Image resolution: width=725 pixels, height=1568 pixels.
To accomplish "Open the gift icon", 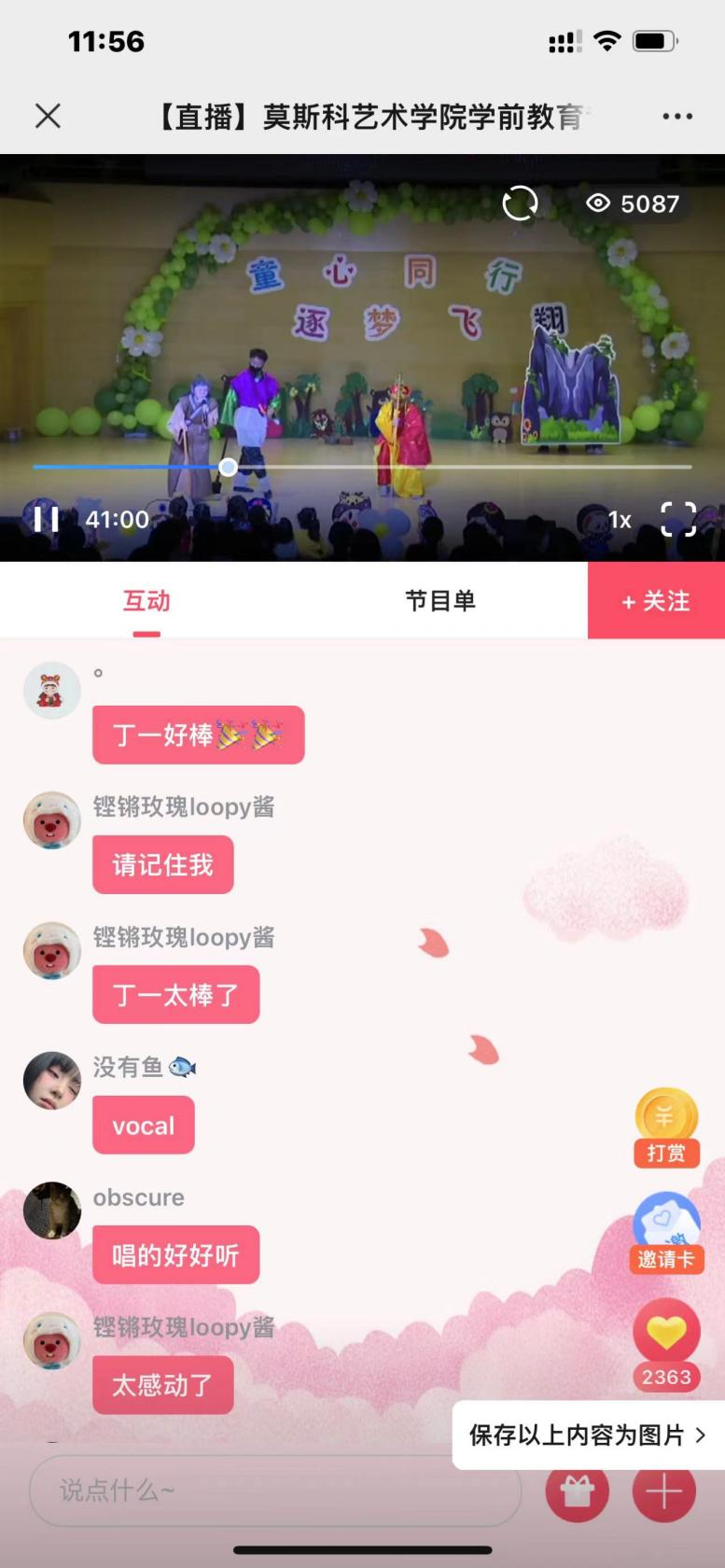I will click(578, 1491).
